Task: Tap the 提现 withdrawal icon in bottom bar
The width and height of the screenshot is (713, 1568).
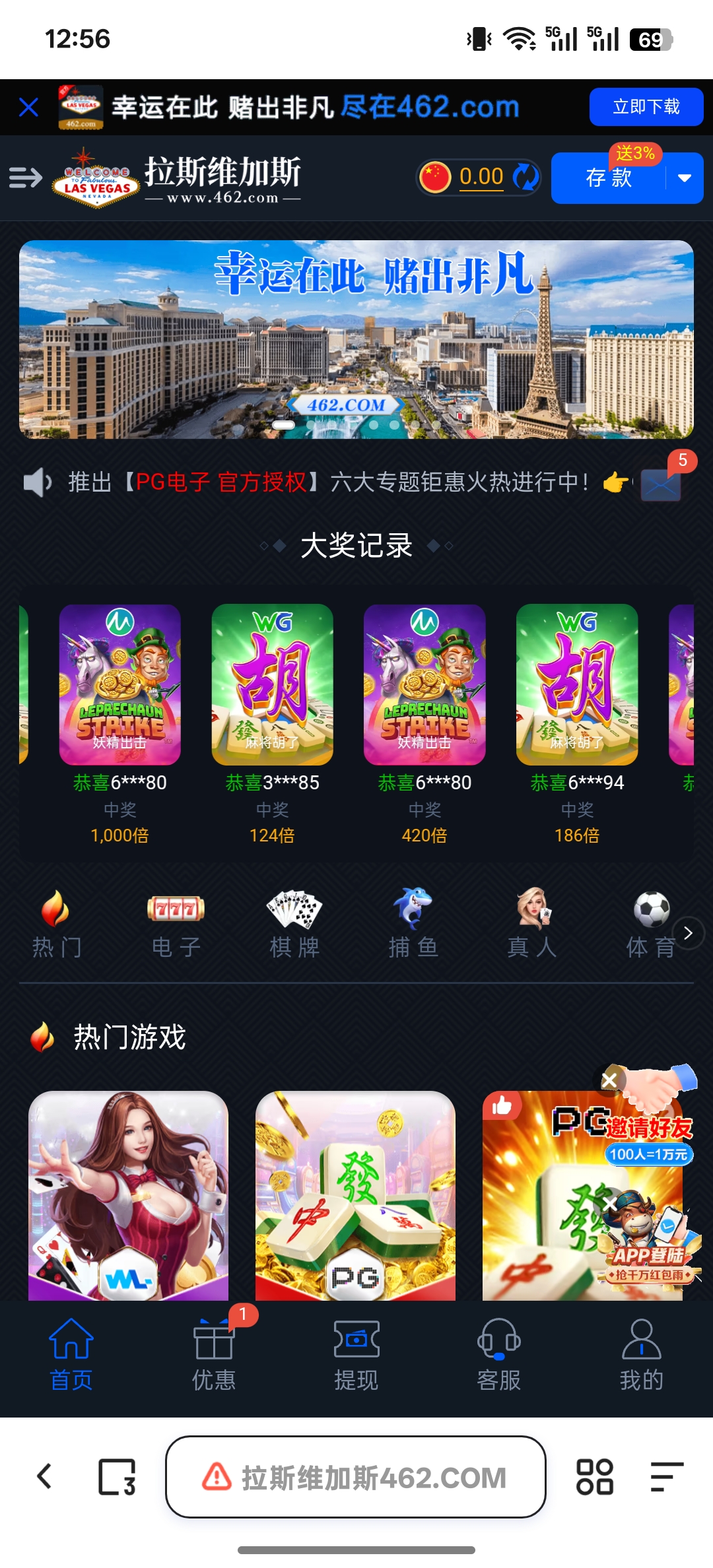Action: click(356, 1340)
